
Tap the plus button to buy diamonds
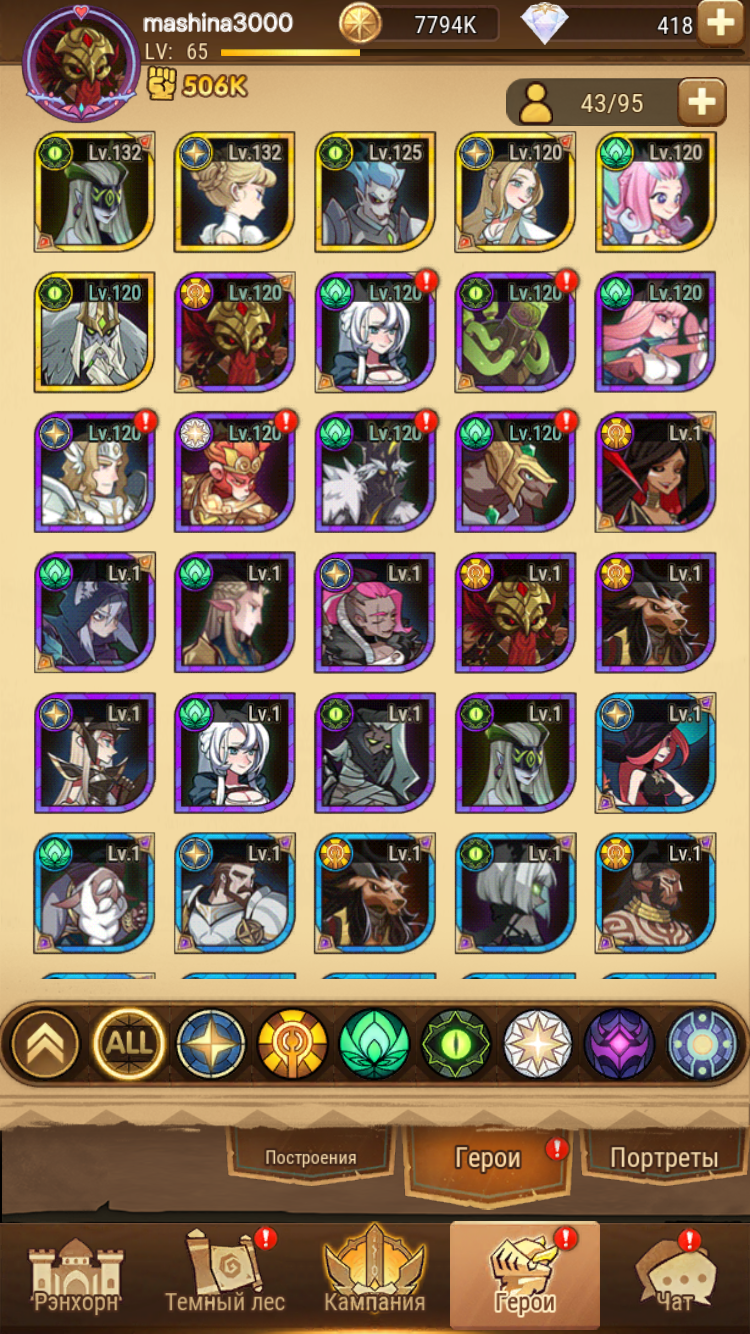tap(720, 24)
